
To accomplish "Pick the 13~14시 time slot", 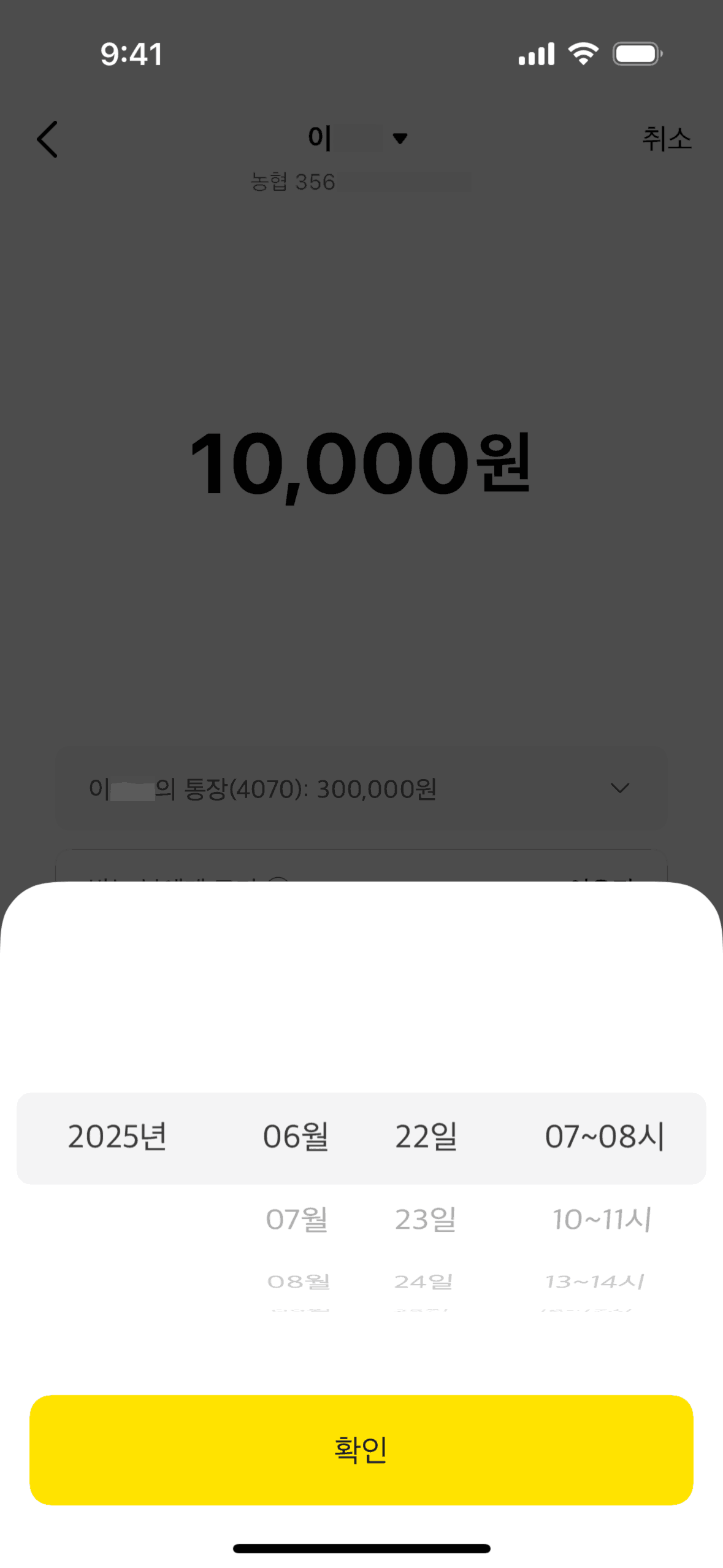I will tap(595, 1281).
